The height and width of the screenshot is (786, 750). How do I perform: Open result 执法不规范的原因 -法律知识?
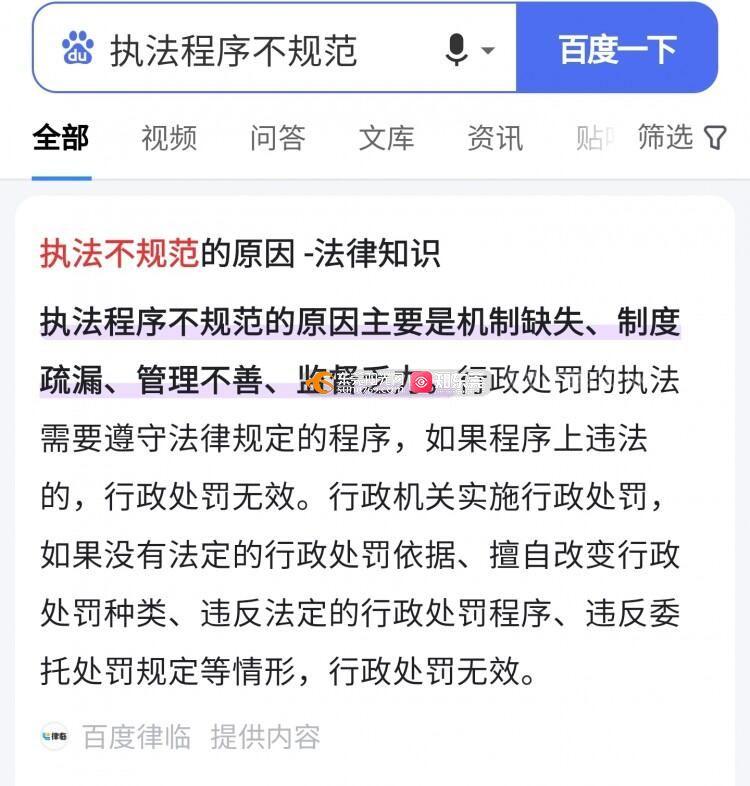[x=240, y=254]
